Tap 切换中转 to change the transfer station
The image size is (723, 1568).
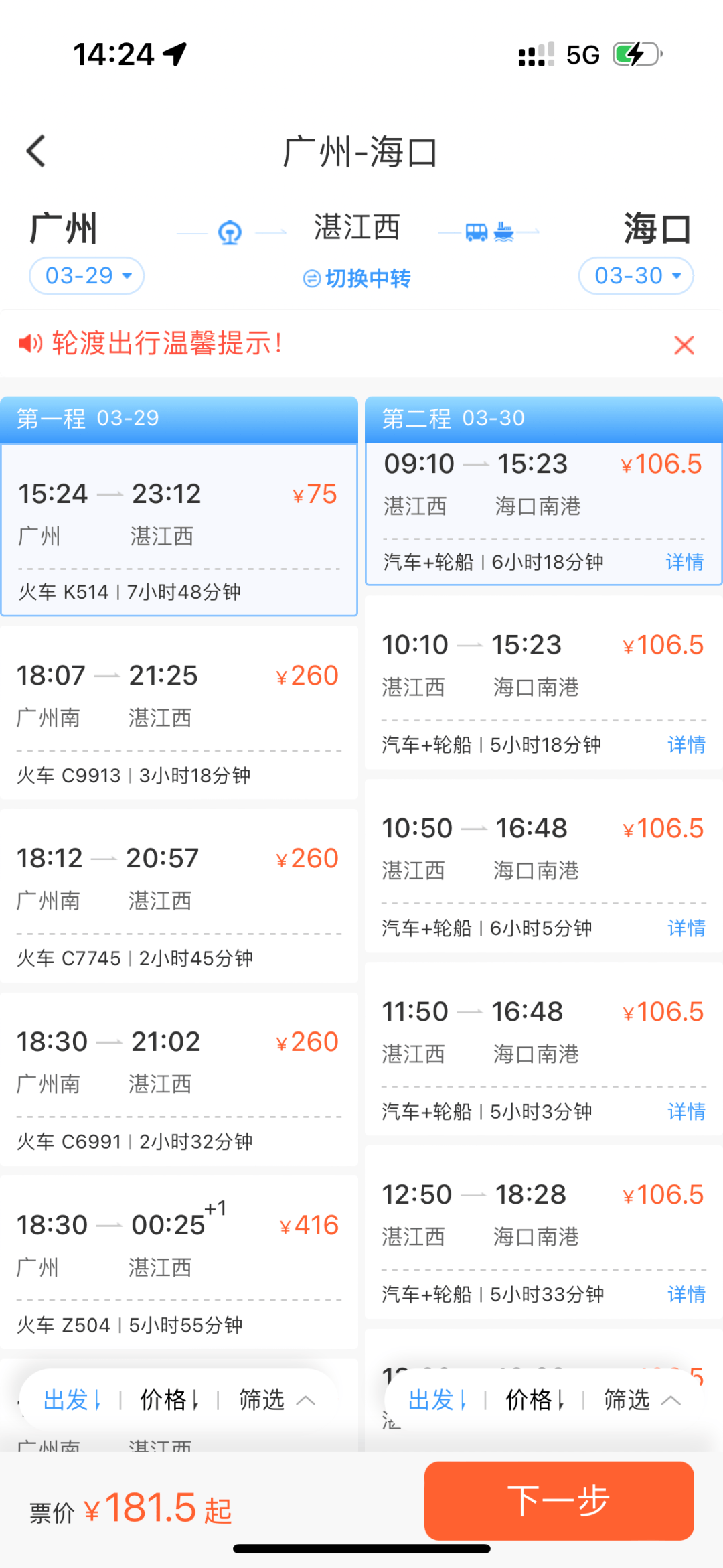[357, 278]
